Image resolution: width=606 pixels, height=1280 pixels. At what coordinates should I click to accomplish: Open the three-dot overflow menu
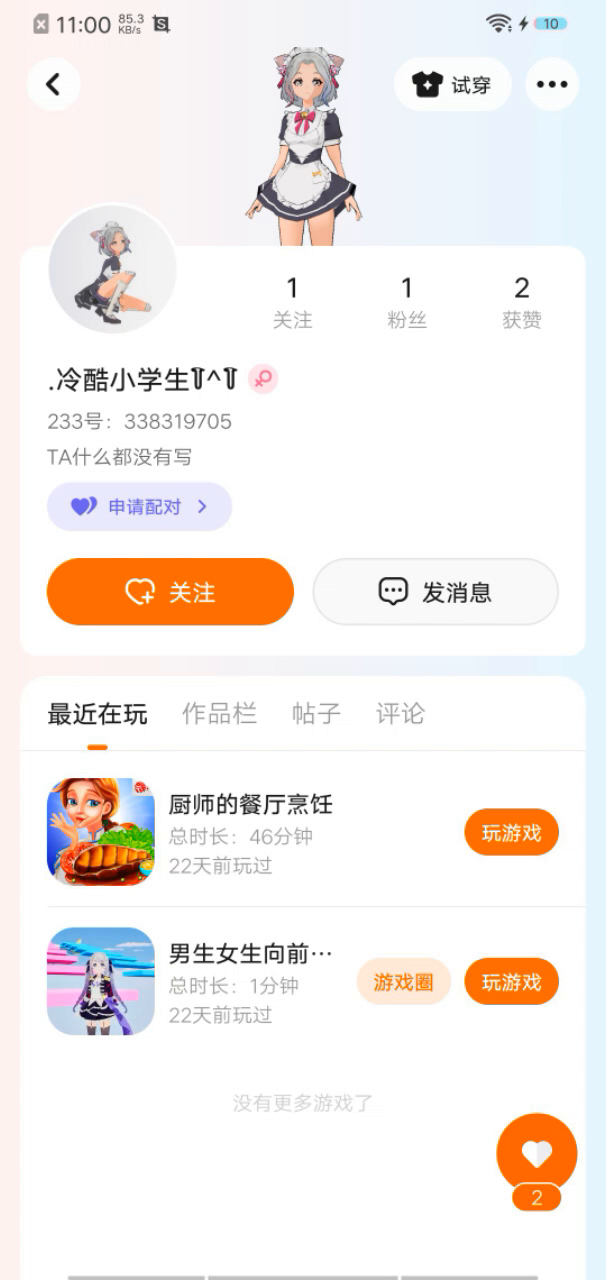pos(551,84)
